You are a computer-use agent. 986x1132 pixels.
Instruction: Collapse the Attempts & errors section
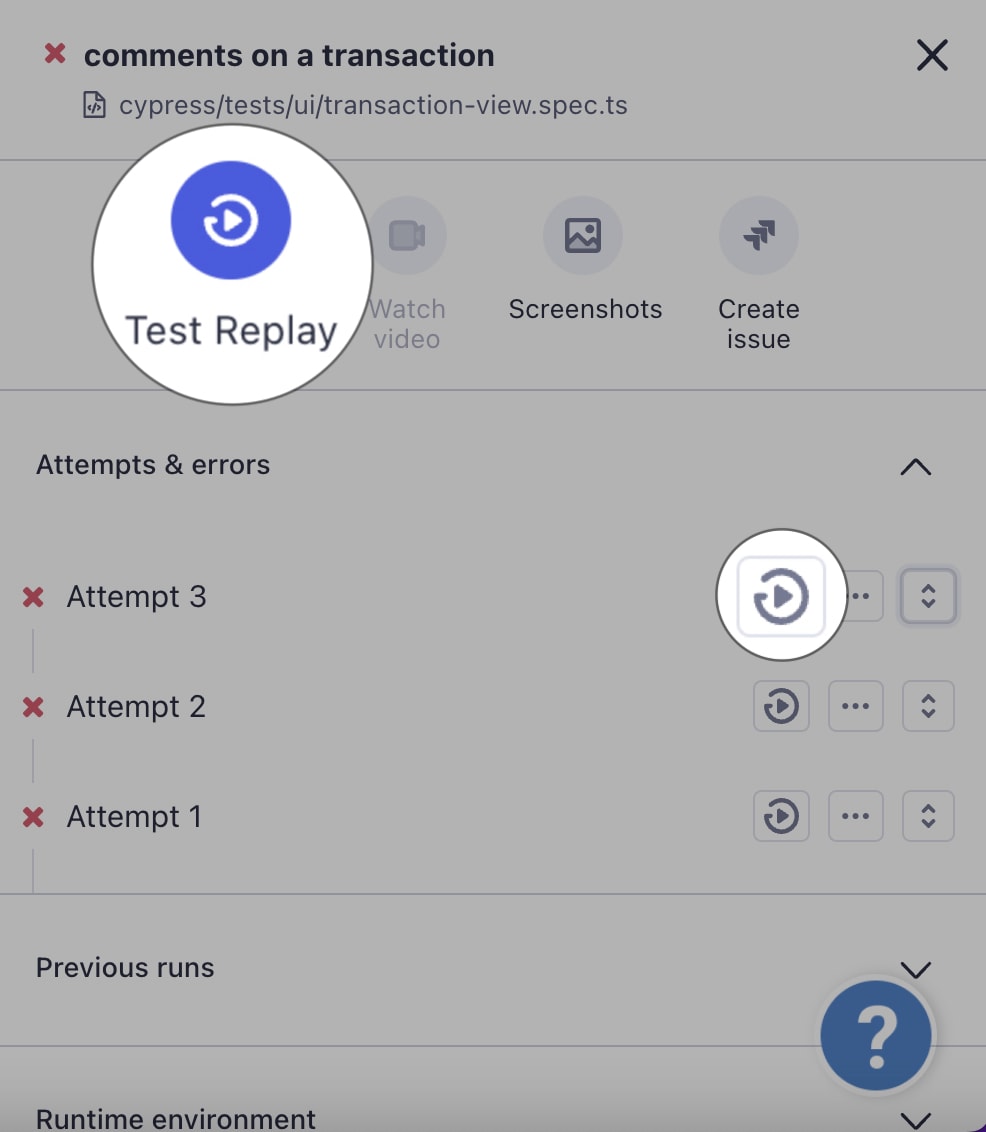[x=915, y=466]
